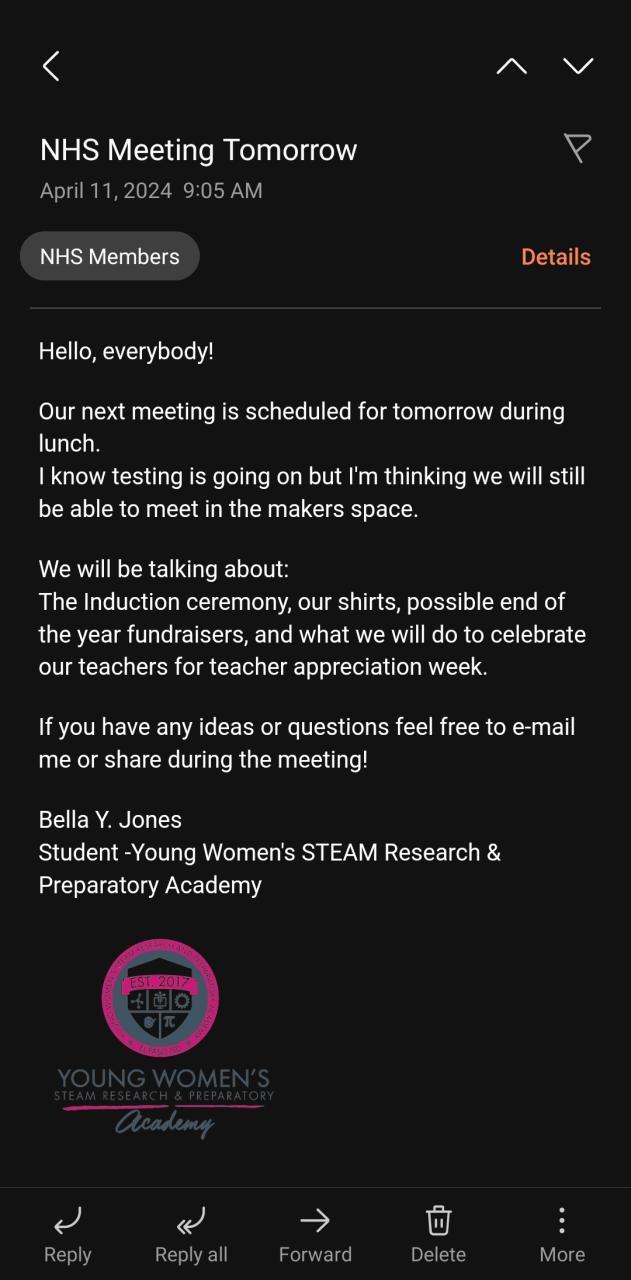Tap the NHS Members sender chip
The height and width of the screenshot is (1280, 631).
pos(110,256)
